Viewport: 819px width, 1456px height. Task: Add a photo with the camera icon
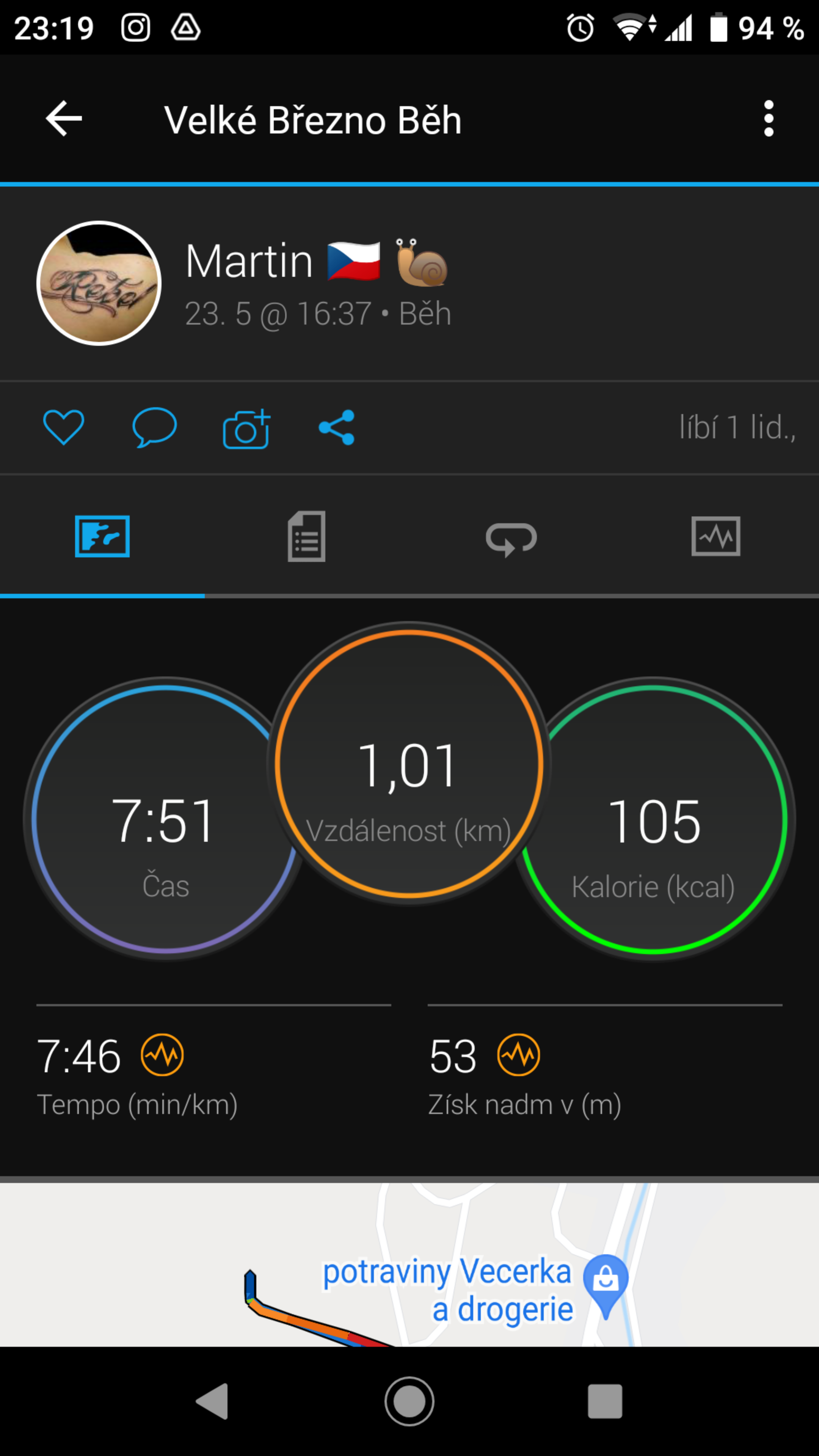(246, 428)
